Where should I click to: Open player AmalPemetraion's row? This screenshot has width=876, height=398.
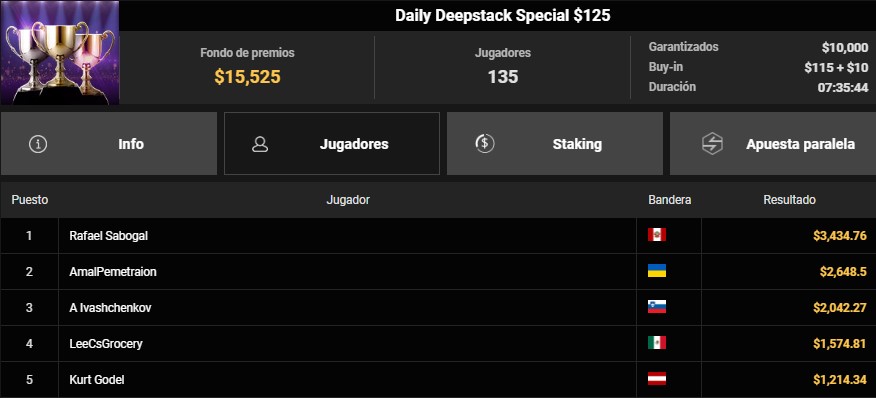click(438, 272)
